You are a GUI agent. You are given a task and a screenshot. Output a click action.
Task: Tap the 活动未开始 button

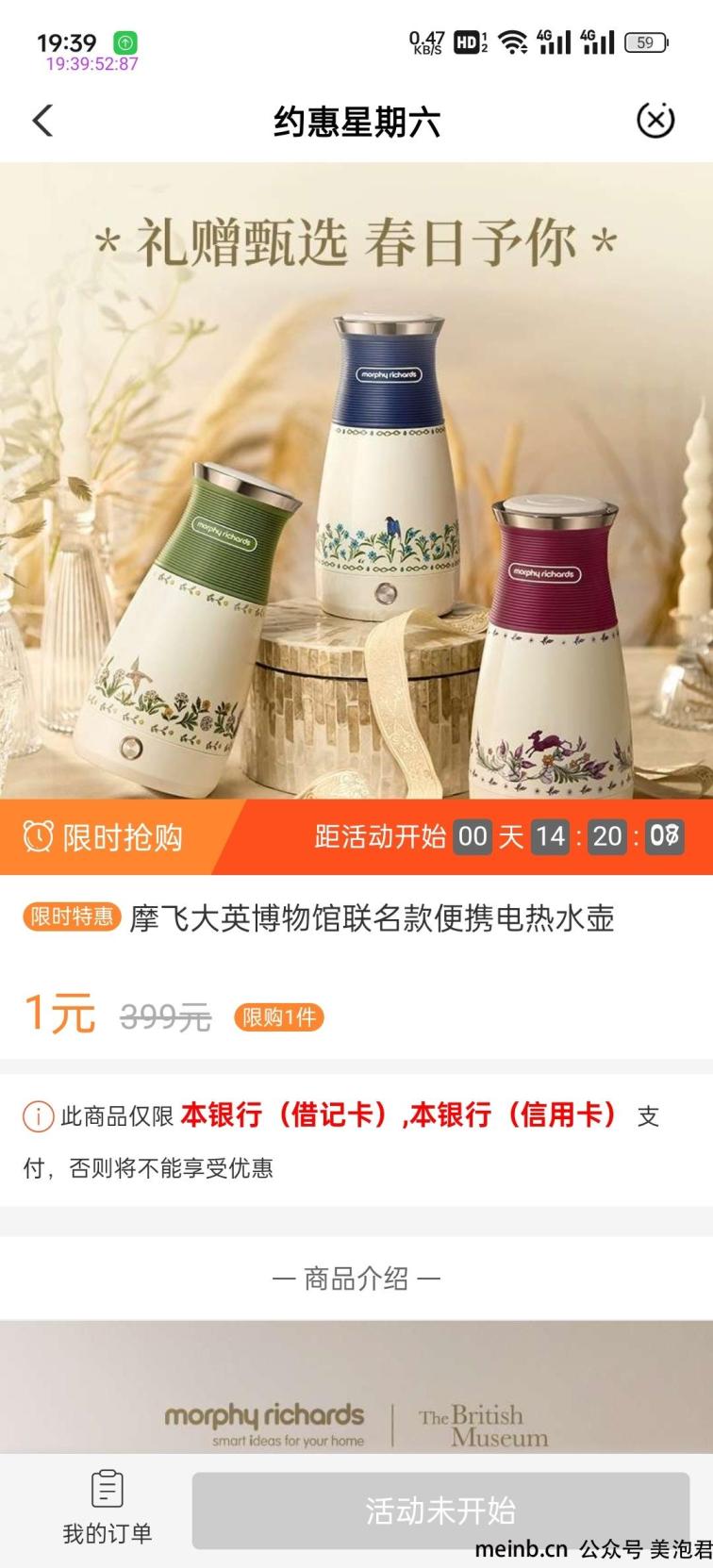coord(440,1510)
